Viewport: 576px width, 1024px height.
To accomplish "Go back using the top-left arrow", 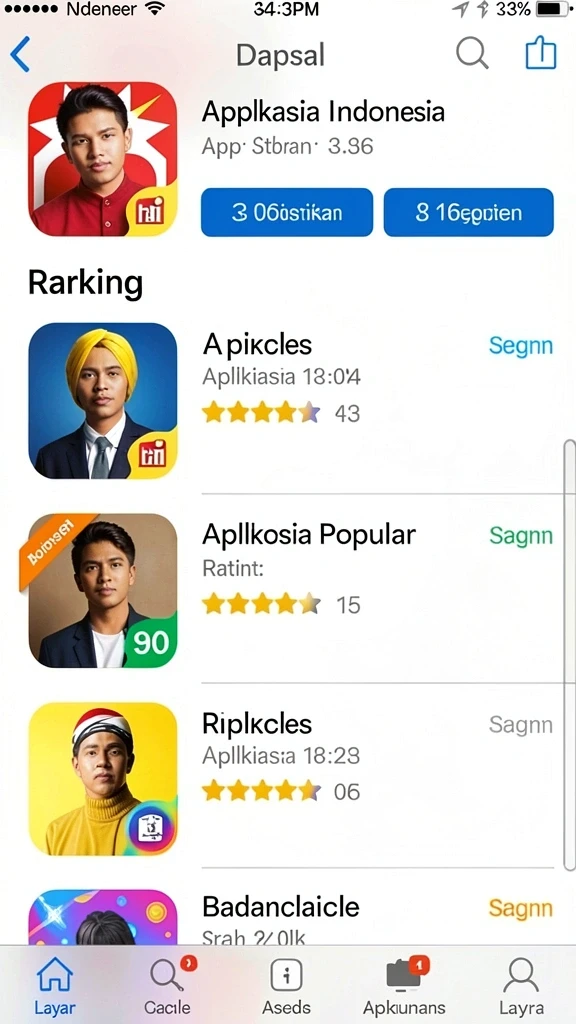I will 20,54.
